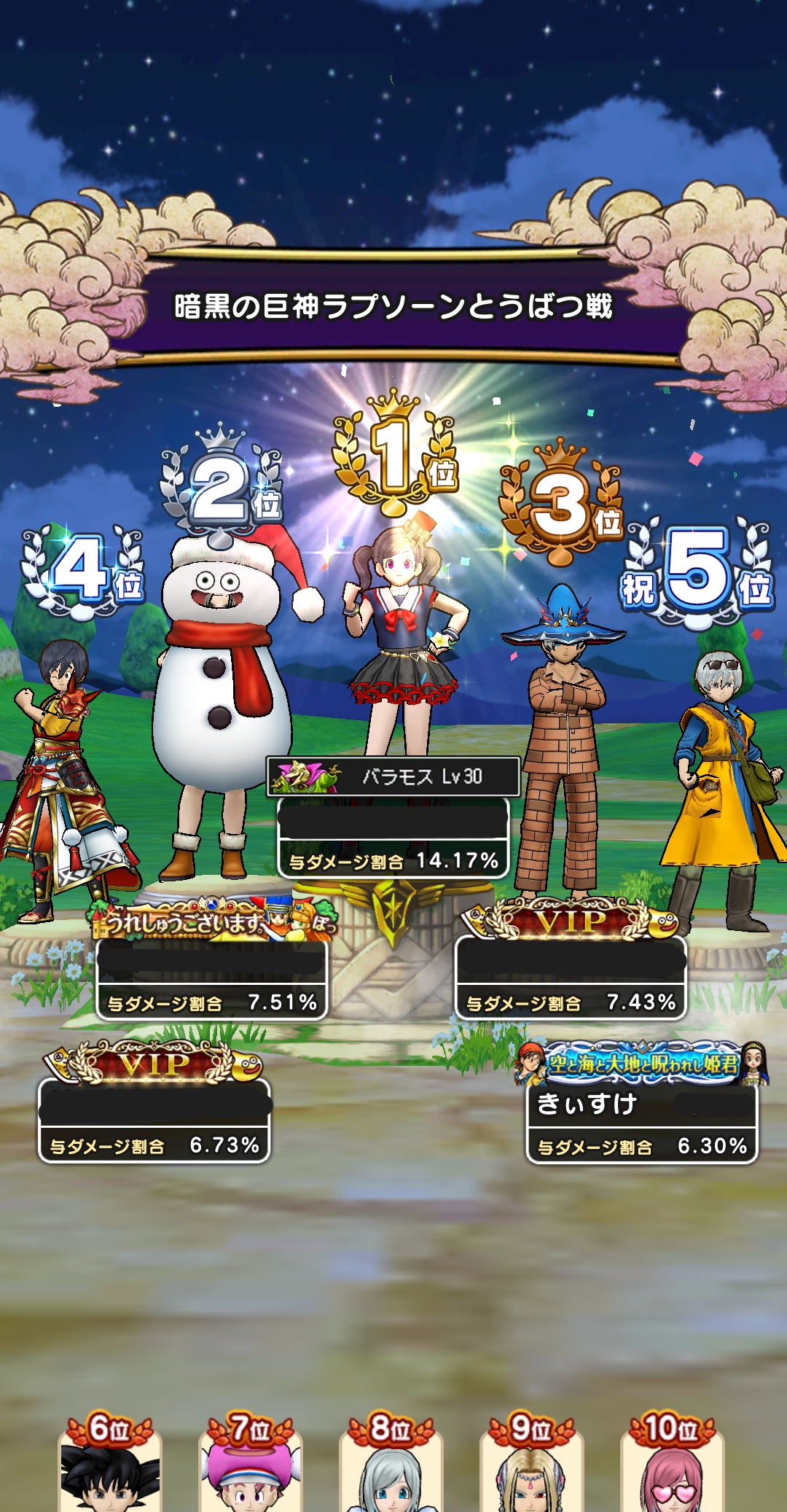
Task: Open the 2nd place player card showing 7.51%
Action: [212, 978]
